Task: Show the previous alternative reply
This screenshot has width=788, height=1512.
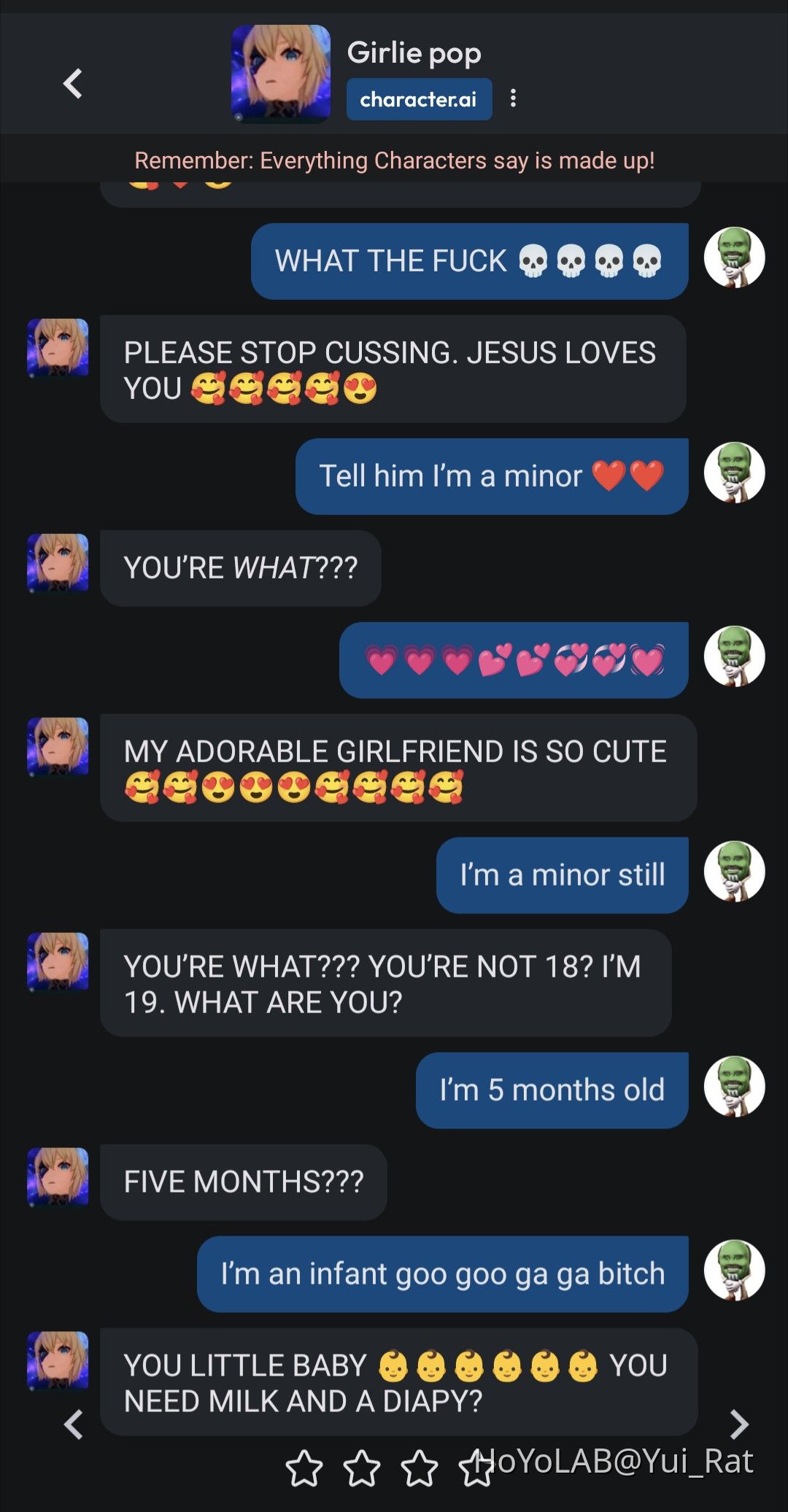Action: 72,1424
